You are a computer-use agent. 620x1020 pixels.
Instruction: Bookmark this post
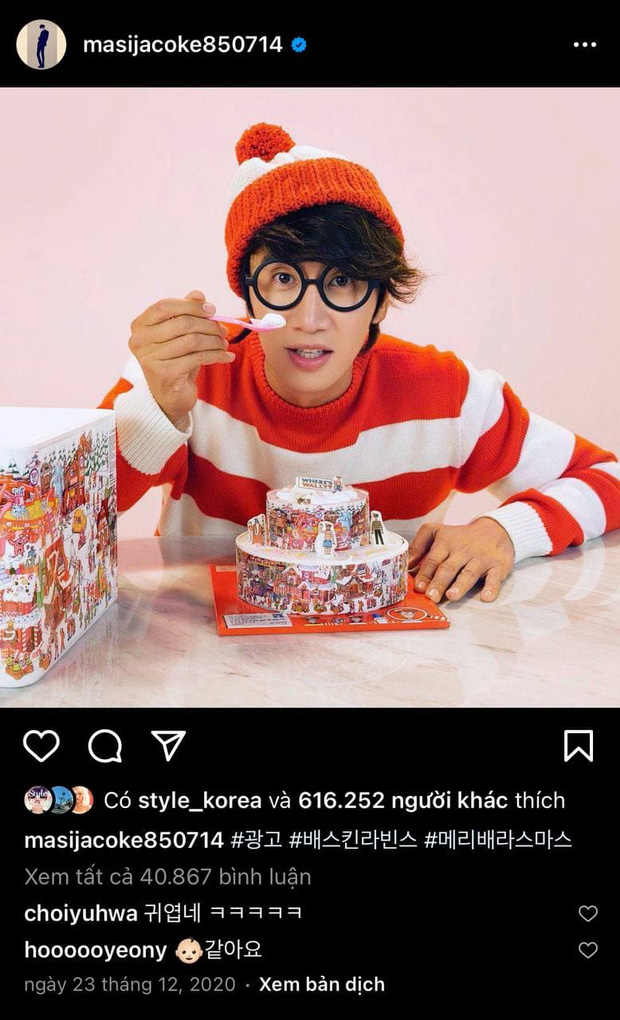[578, 745]
